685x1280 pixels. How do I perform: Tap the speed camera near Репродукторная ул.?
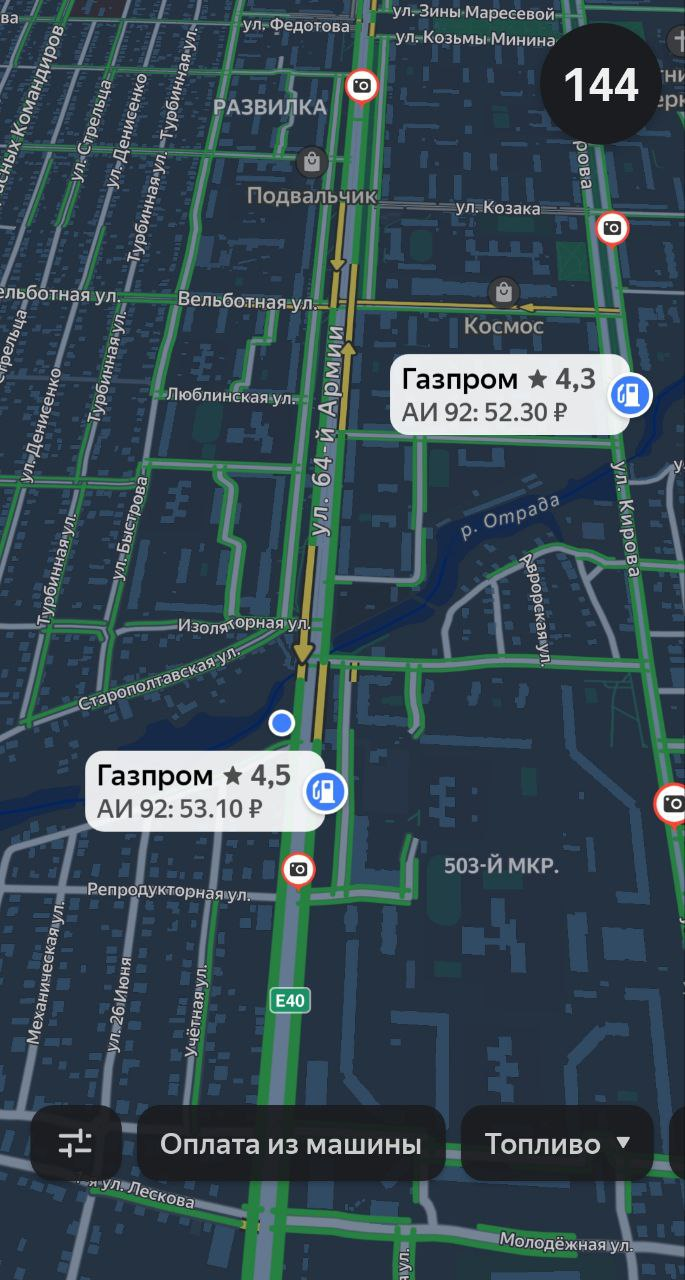pos(298,869)
